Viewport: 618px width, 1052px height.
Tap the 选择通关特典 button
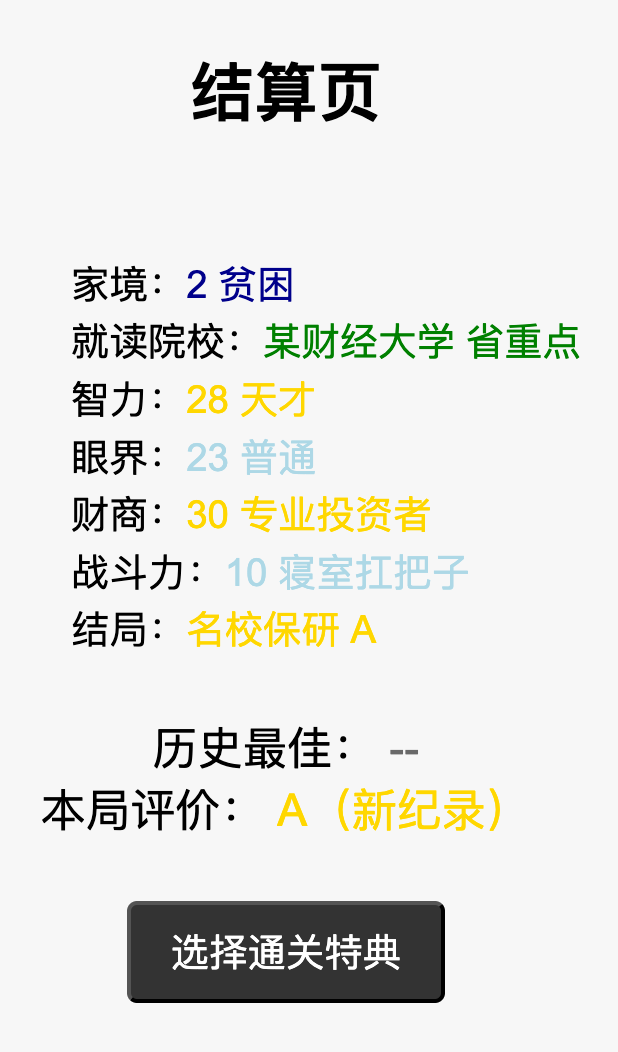[x=285, y=951]
